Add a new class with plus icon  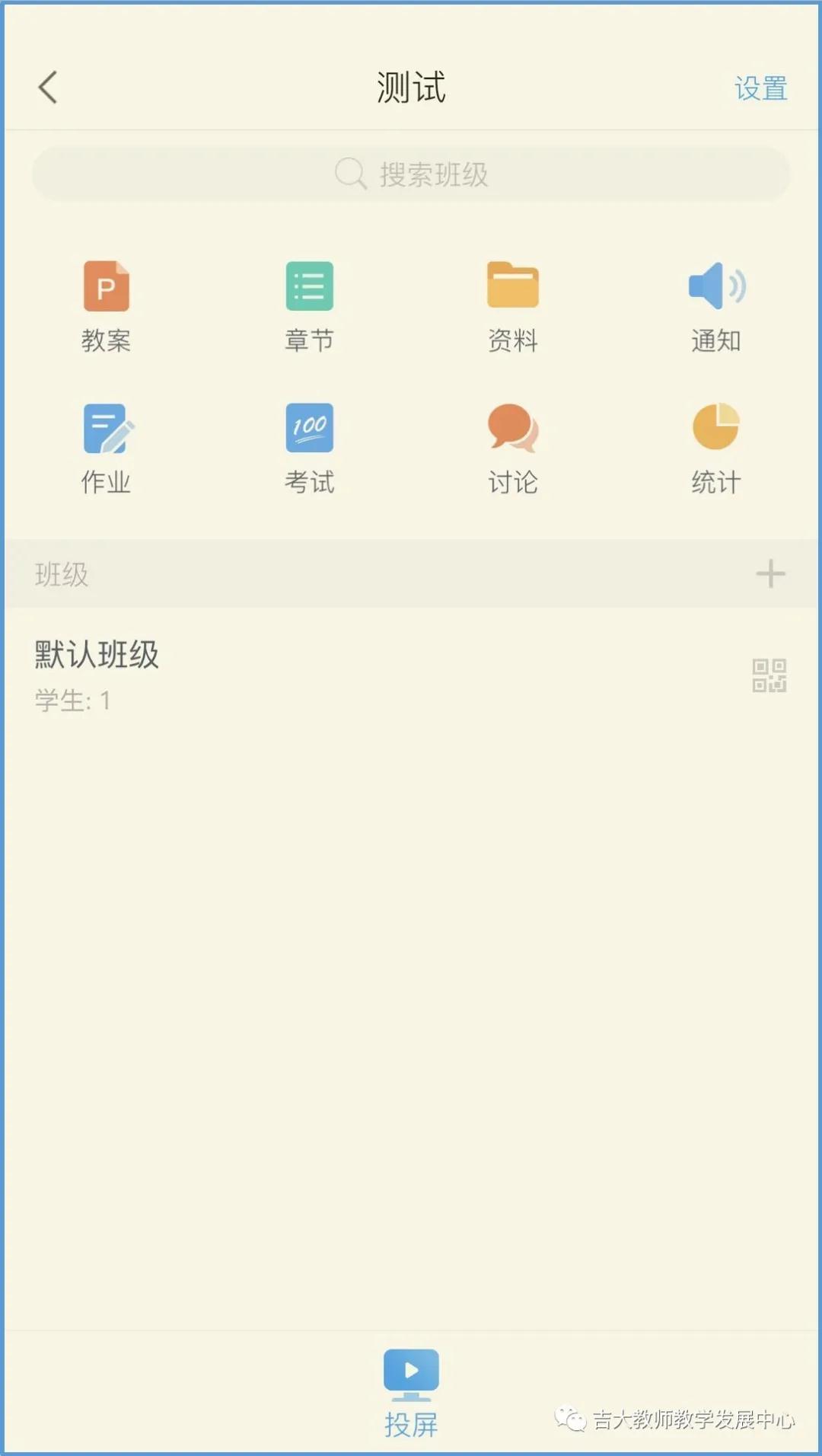coord(770,573)
